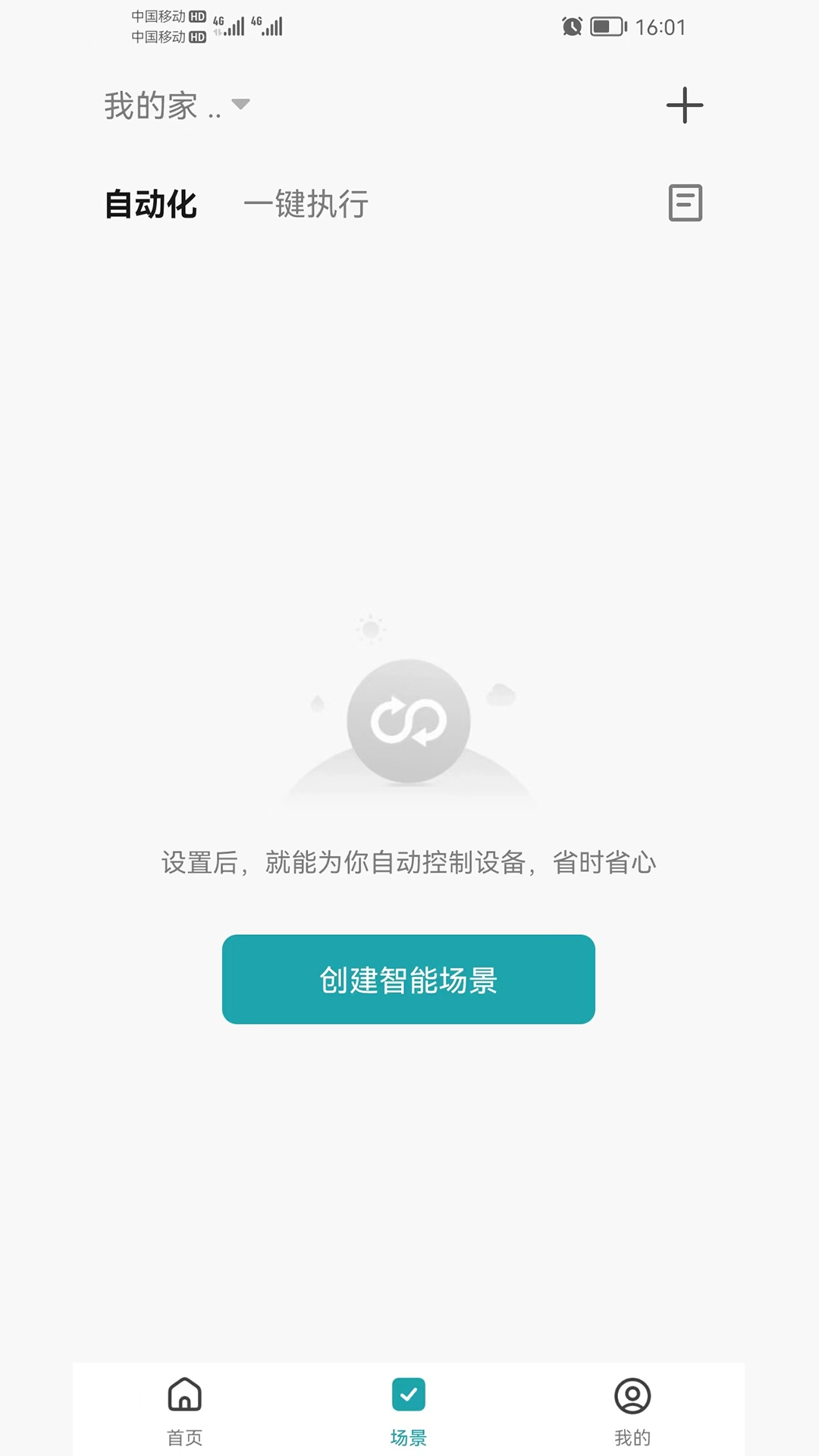Click the plus icon to add a new scene
The image size is (819, 1456).
point(683,105)
